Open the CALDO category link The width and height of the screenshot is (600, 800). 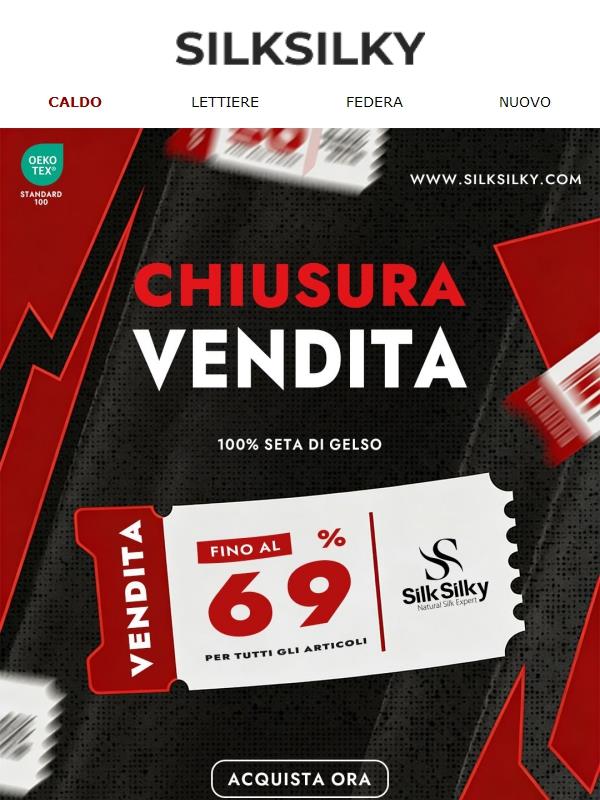[x=75, y=102]
